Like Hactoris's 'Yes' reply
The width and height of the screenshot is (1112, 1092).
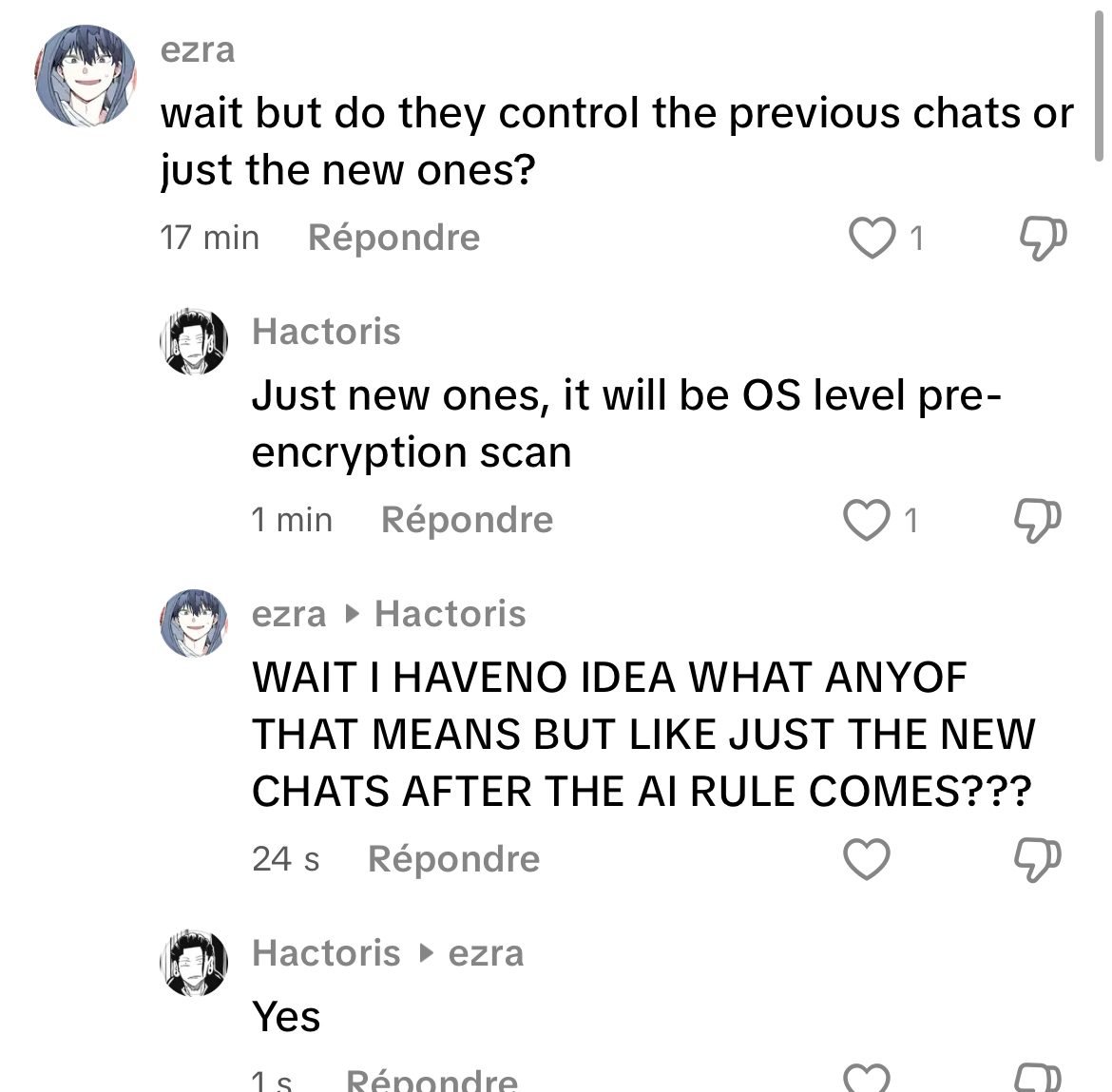click(x=866, y=1078)
